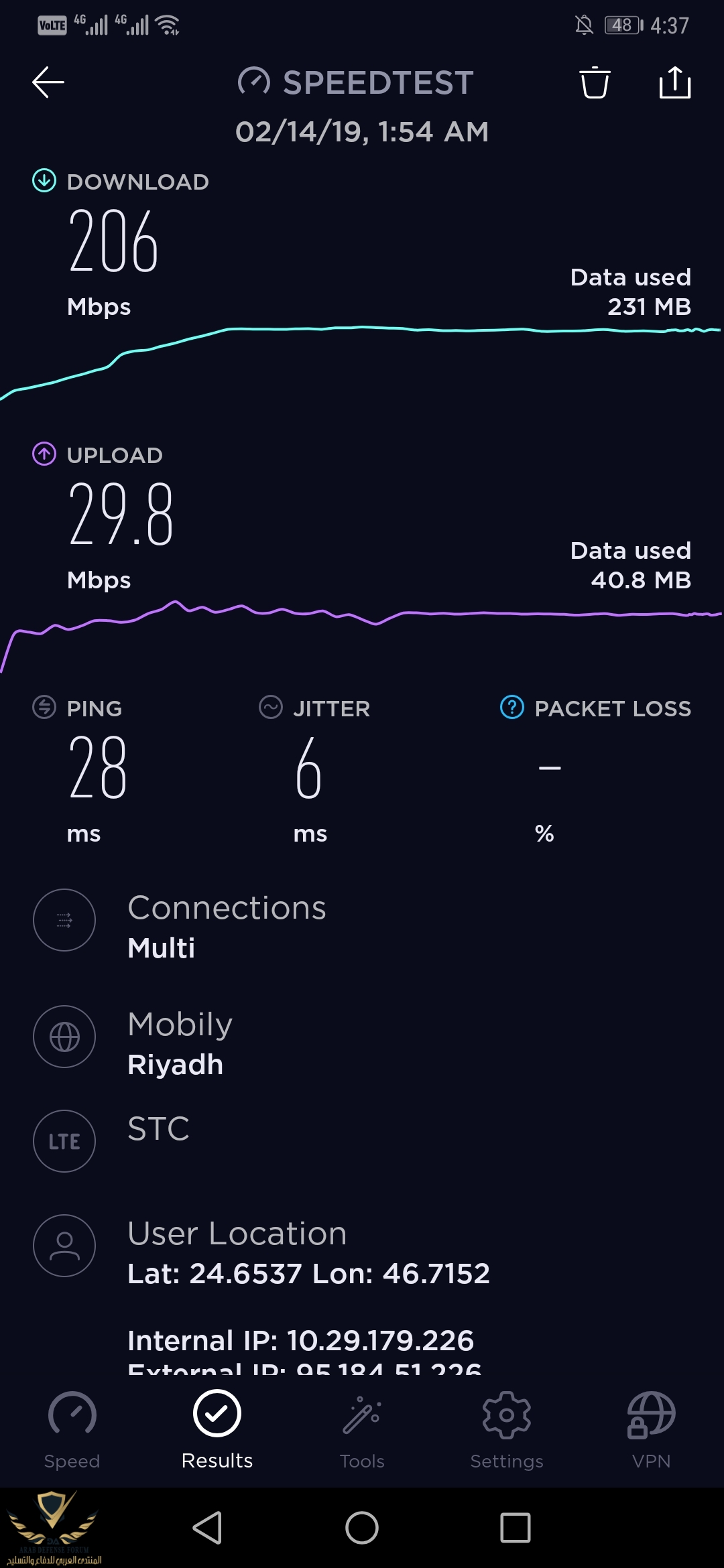Open recent apps with square button

[x=516, y=1528]
